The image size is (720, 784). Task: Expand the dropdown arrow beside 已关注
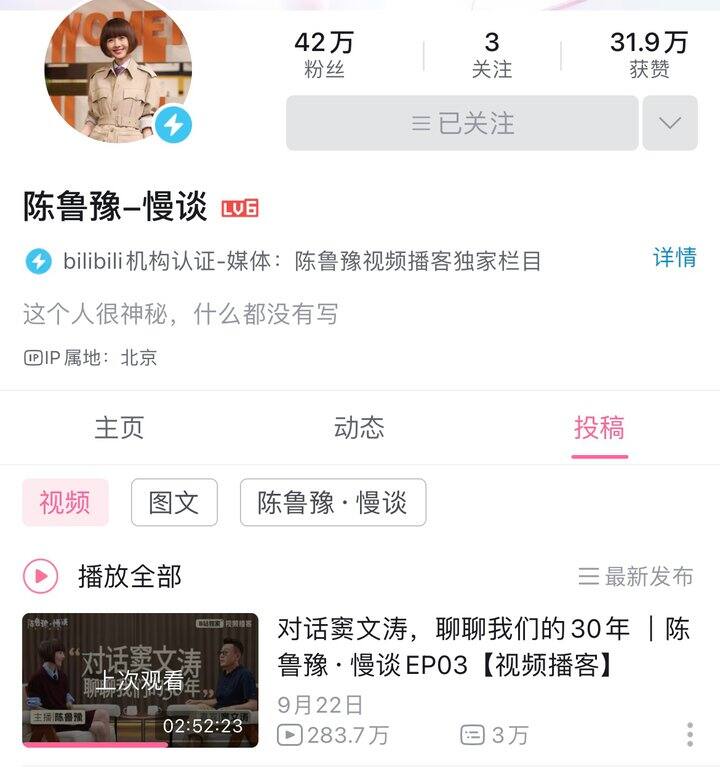pyautogui.click(x=669, y=123)
